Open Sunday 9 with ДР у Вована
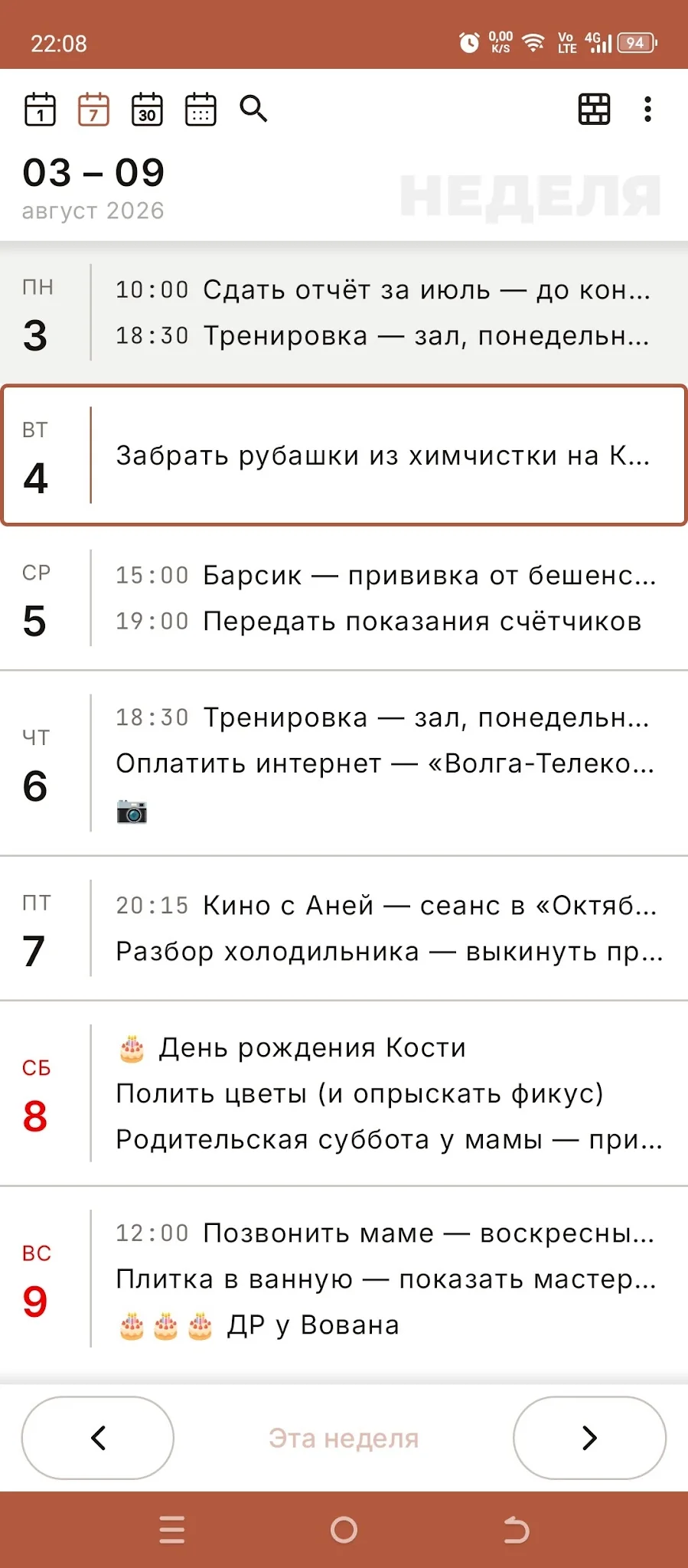 [x=344, y=1279]
